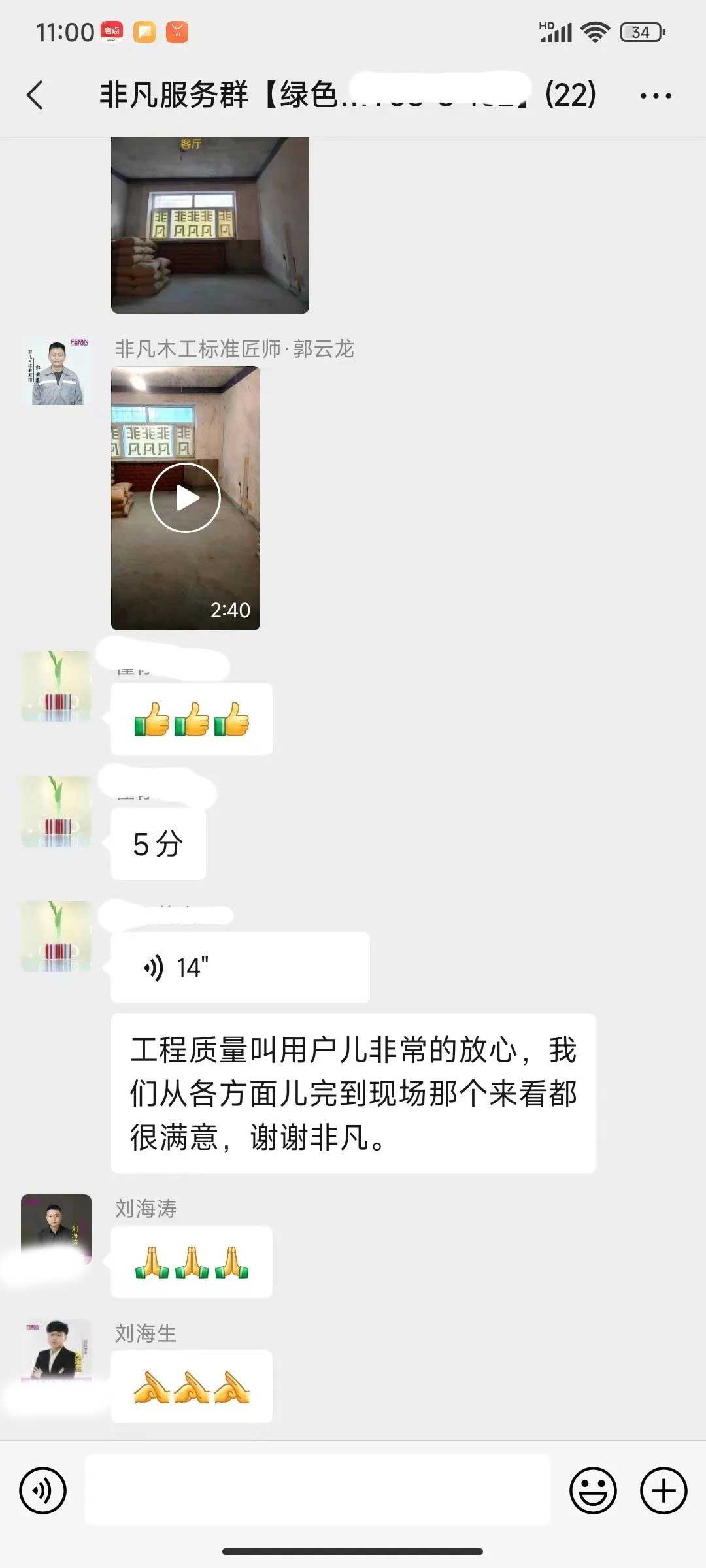This screenshot has width=706, height=1568.
Task: Play the 2:40 video from 郭云龙
Action: [x=186, y=498]
